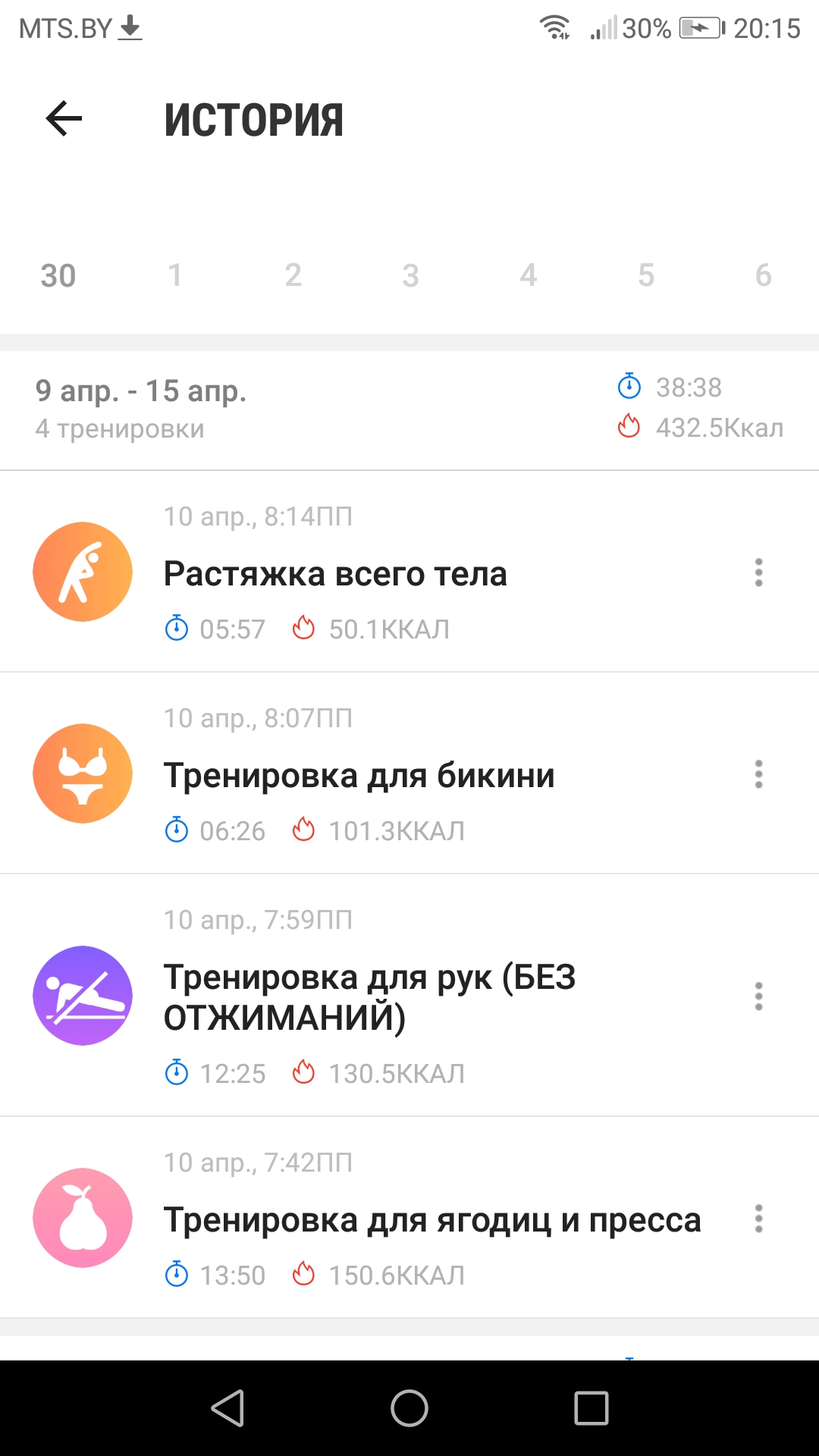Tap the system home button

pyautogui.click(x=409, y=1408)
